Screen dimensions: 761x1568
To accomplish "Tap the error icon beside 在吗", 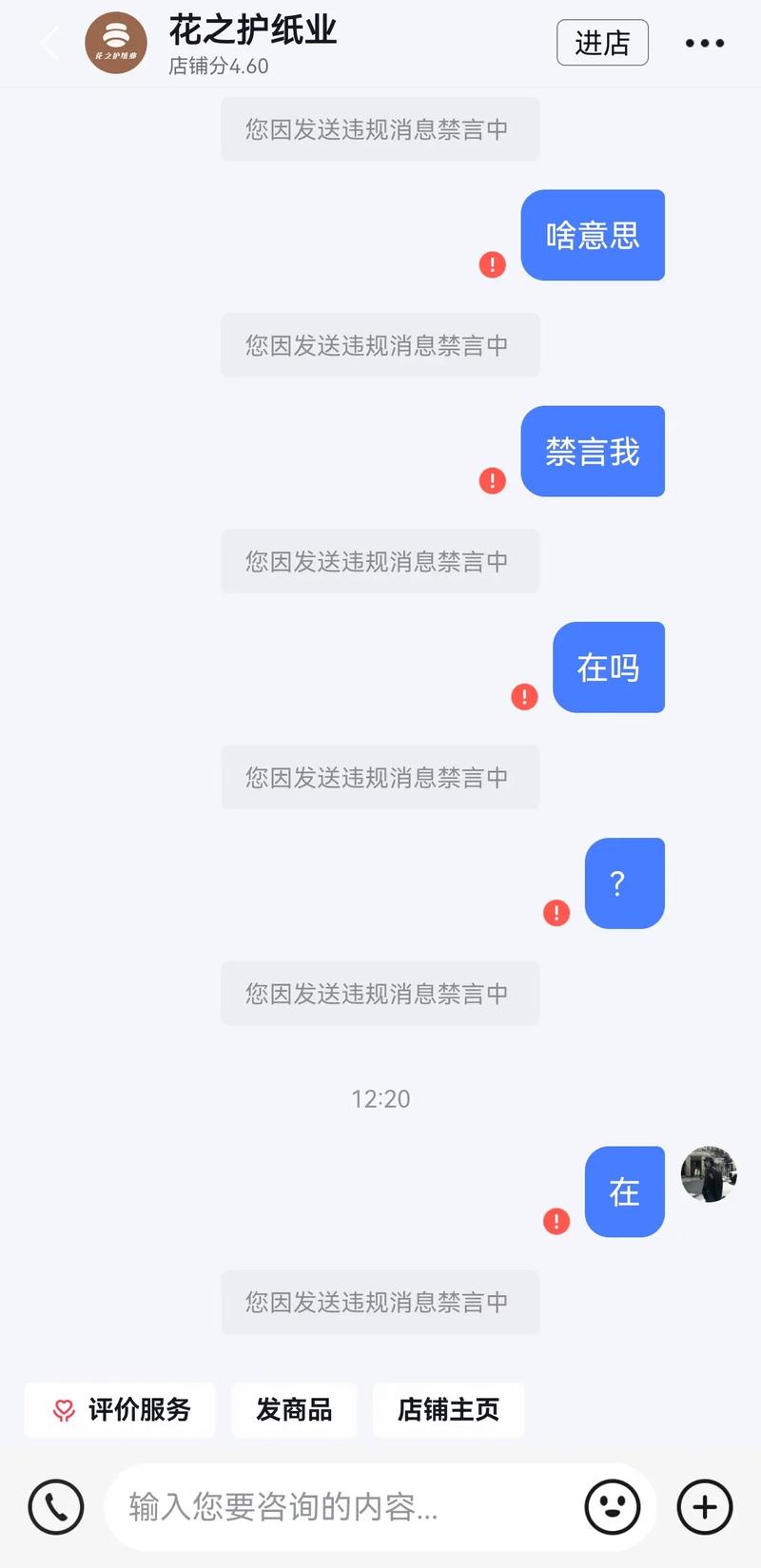I will click(524, 696).
